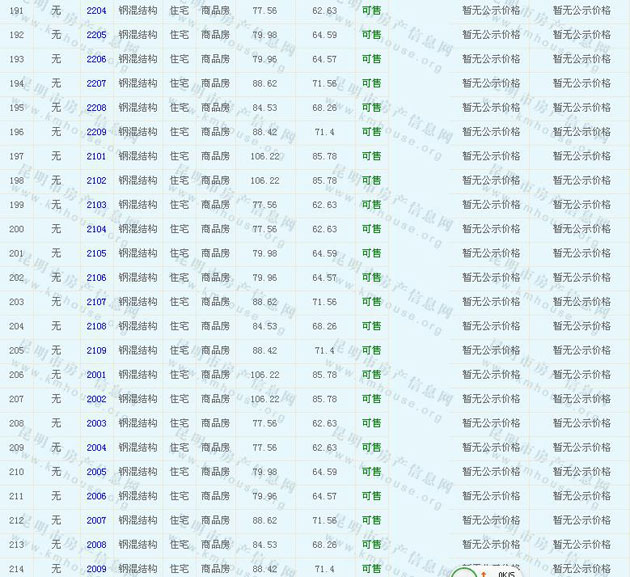630x577 pixels.
Task: Open room 2205 details
Action: [96, 35]
